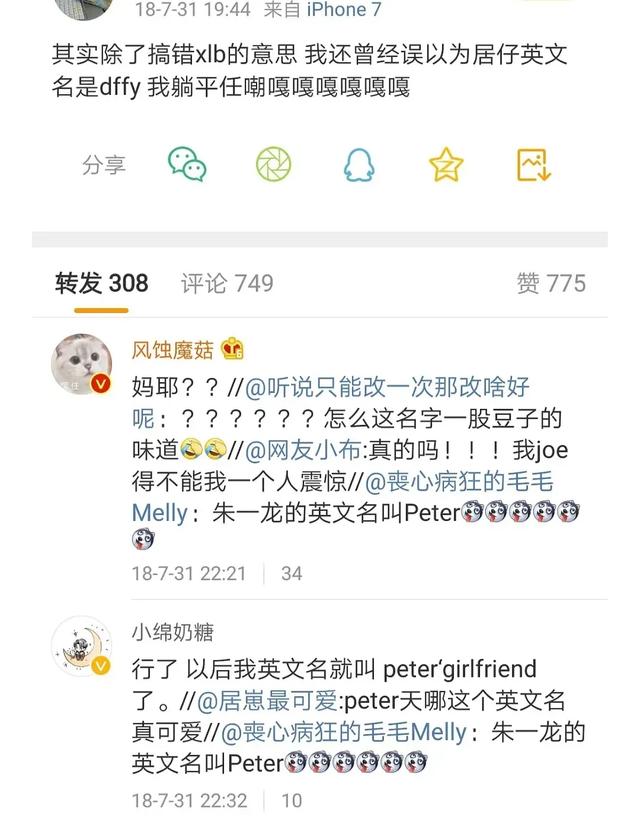Open 小绵奶糖's profile avatar
640x823 pixels.
(x=82, y=646)
